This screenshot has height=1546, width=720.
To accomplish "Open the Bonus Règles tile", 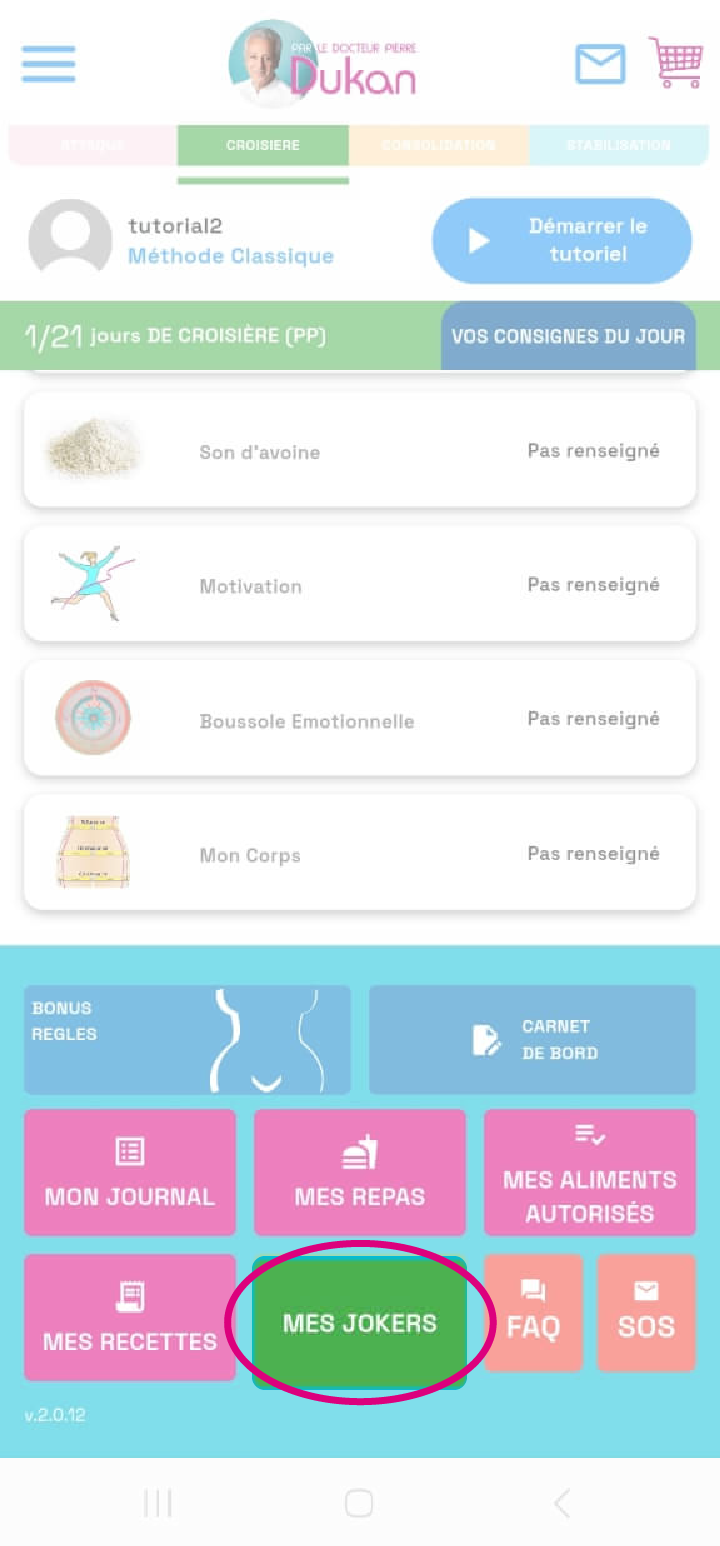I will 187,1039.
